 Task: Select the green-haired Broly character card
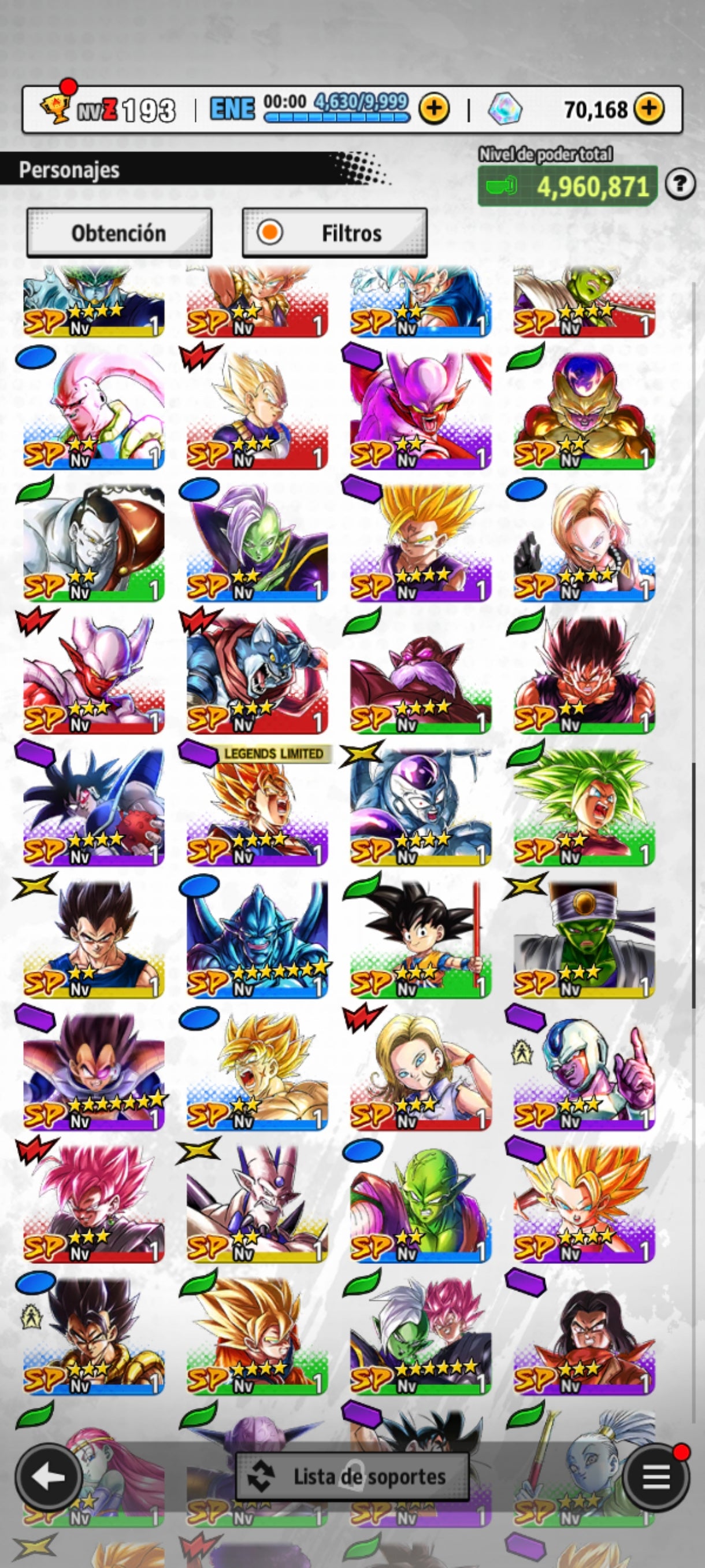(x=584, y=807)
